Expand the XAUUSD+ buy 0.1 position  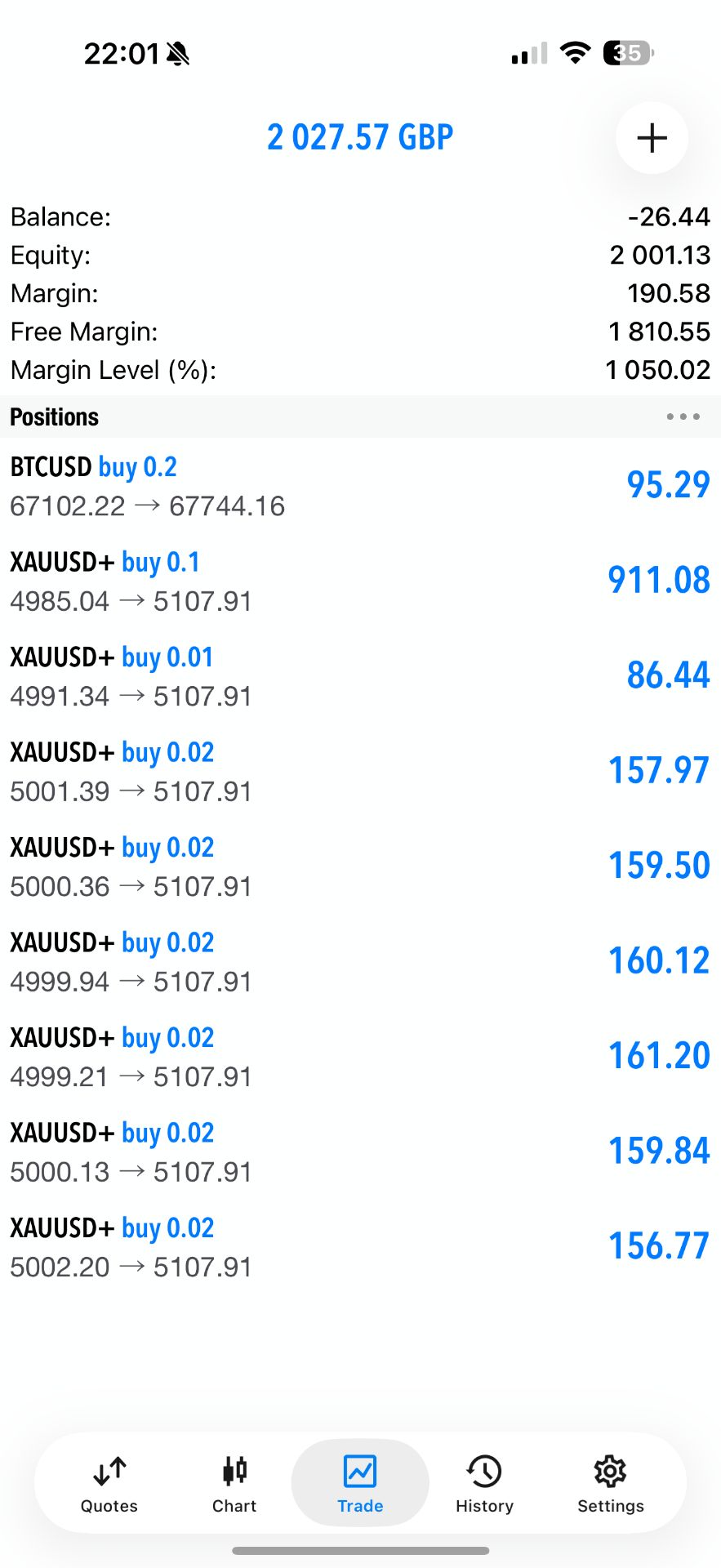coord(359,581)
